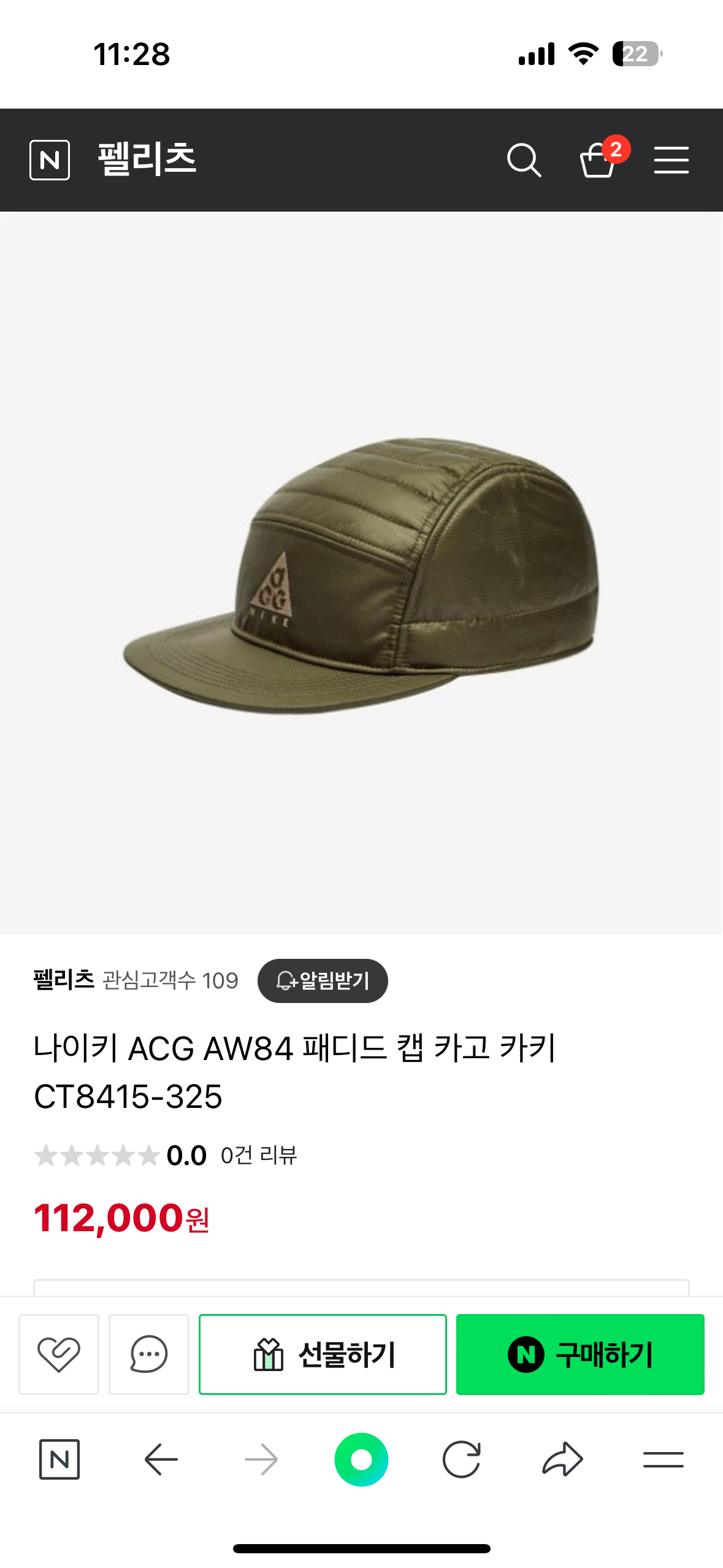Go back to previous page
Screen dimensions: 723x1568
point(161,1459)
